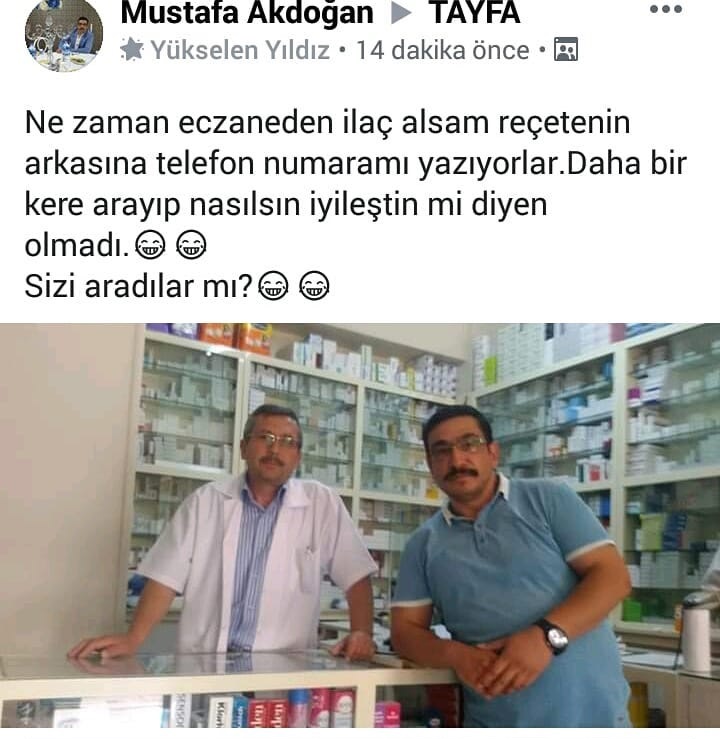Viewport: 720px width, 739px height.
Task: Open the TAYFA group page
Action: tap(474, 13)
